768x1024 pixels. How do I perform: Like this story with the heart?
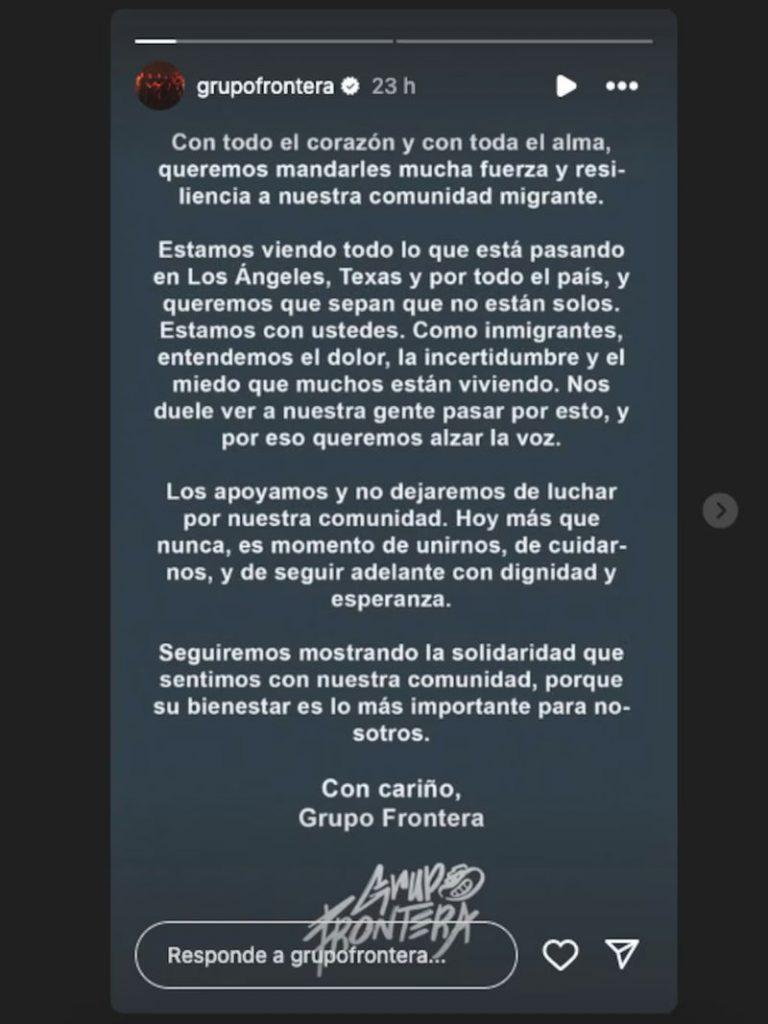click(x=560, y=955)
